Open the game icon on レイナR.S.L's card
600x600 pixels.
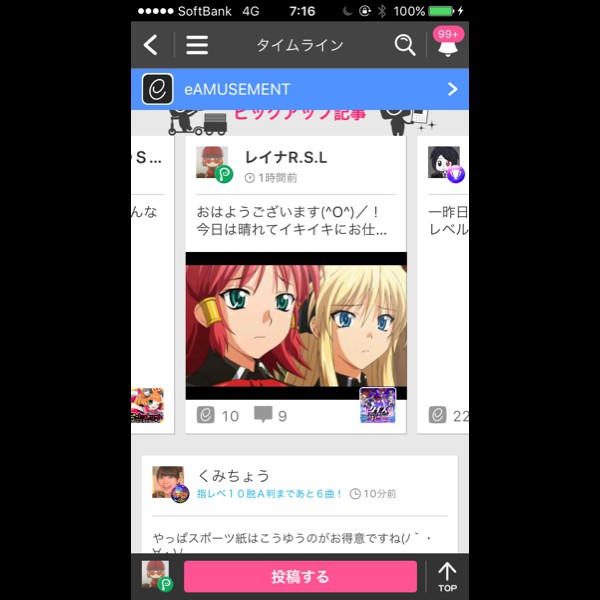[x=377, y=405]
